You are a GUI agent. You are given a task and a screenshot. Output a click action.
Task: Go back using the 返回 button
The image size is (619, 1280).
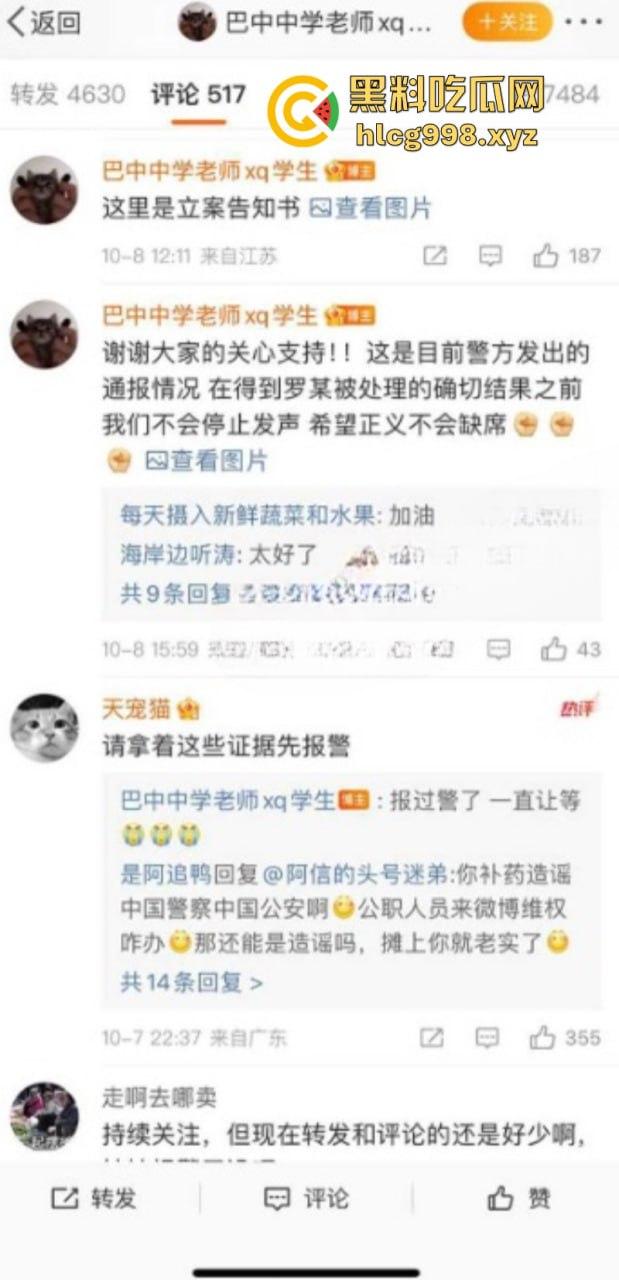tap(45, 22)
